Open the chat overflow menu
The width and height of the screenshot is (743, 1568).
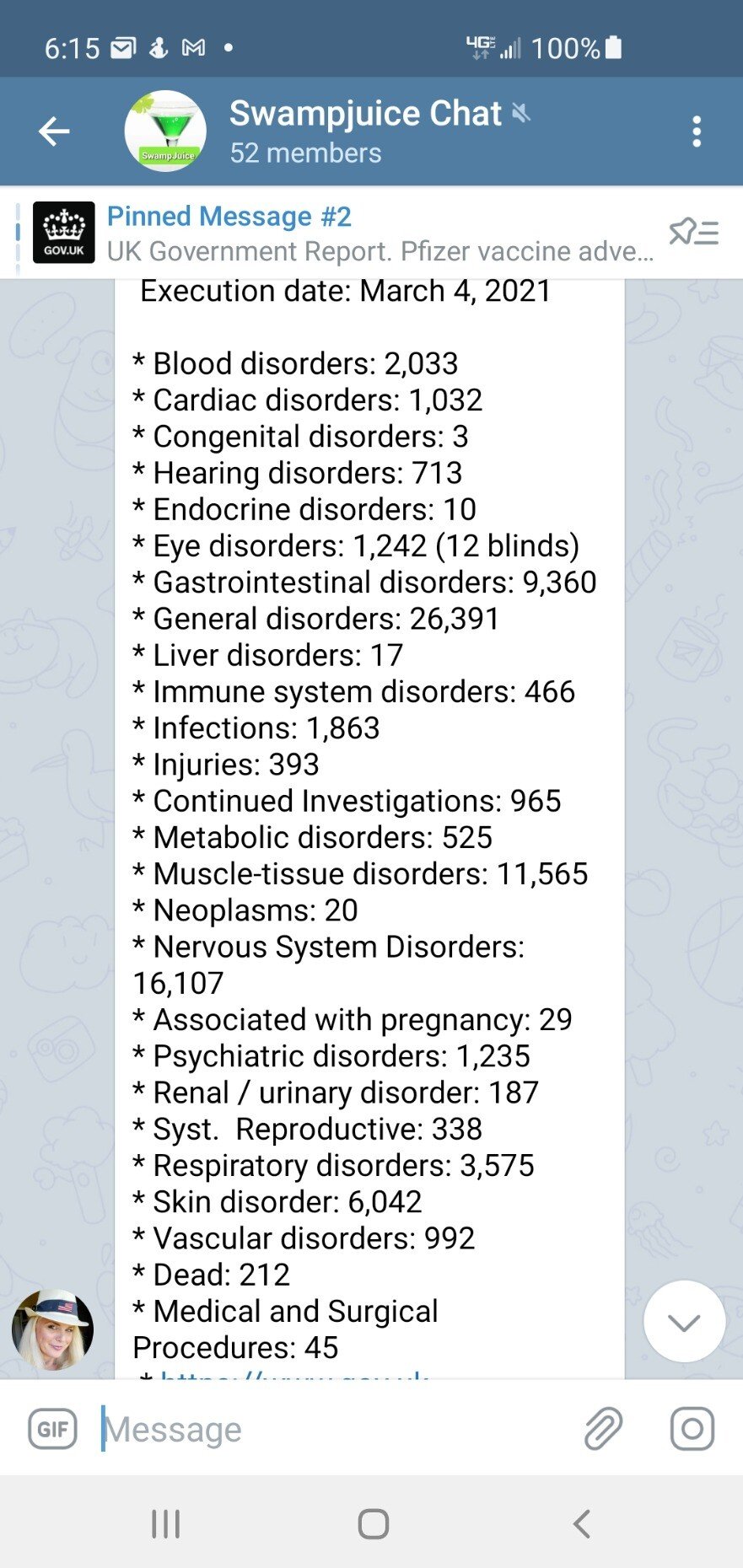[x=696, y=132]
